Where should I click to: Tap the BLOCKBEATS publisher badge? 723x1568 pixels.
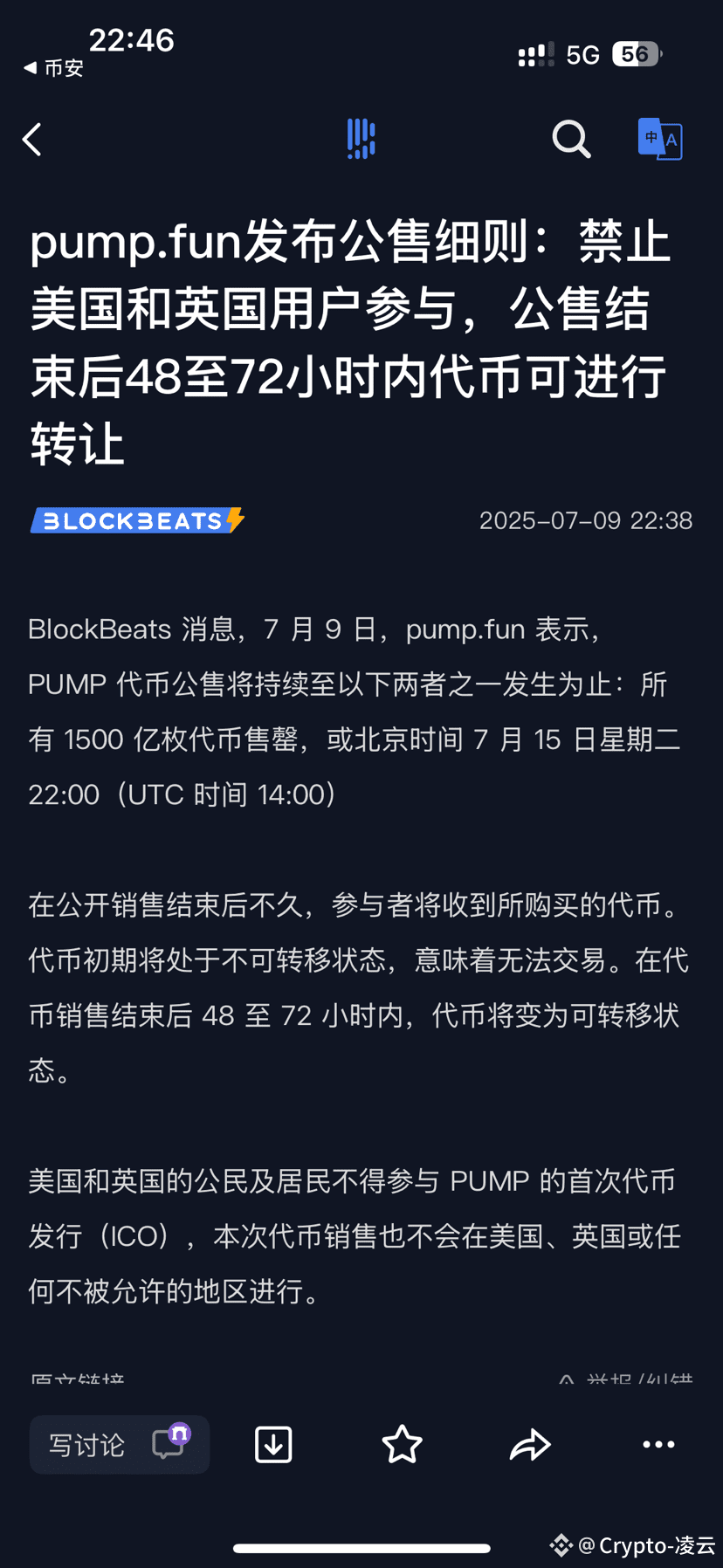(x=136, y=520)
